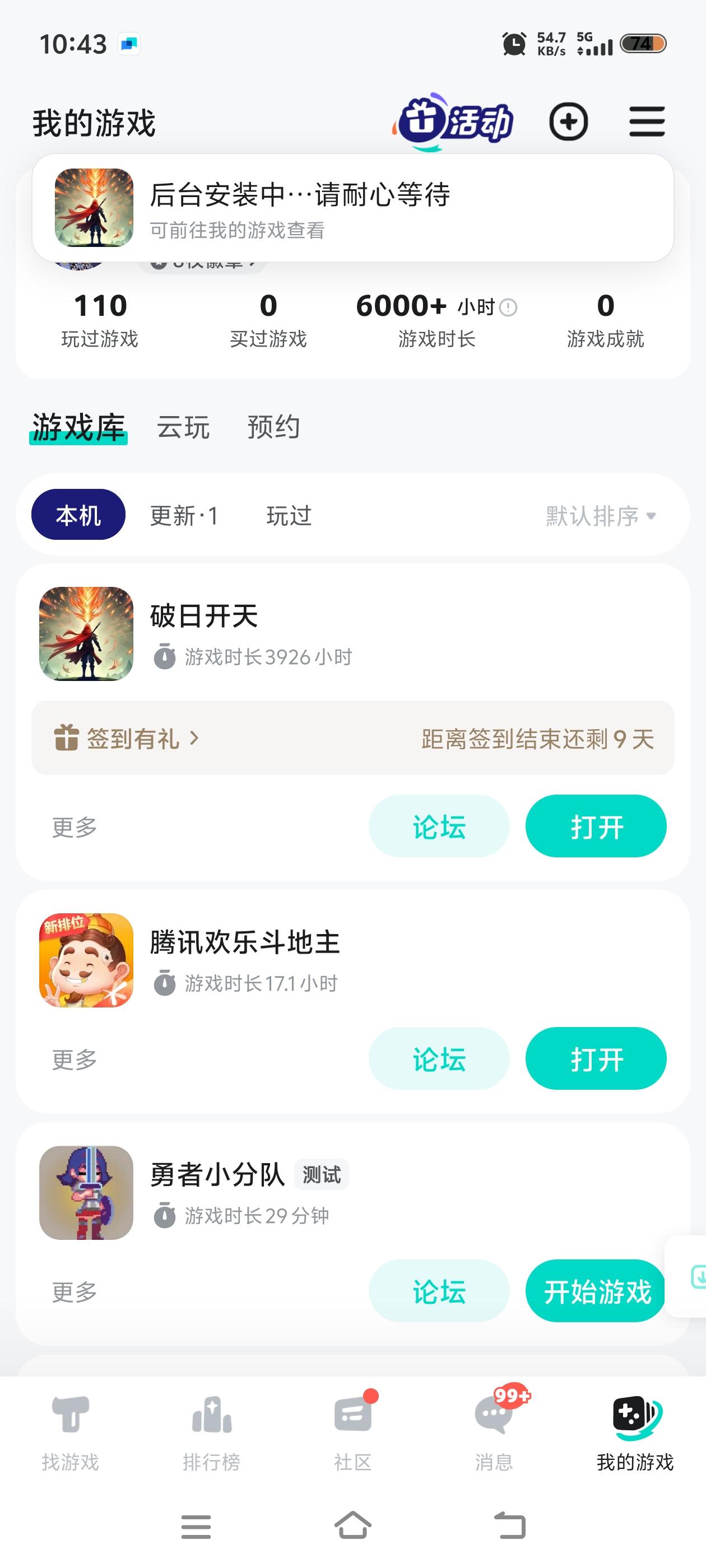Open 签到有礼 check-in rewards

tap(127, 738)
